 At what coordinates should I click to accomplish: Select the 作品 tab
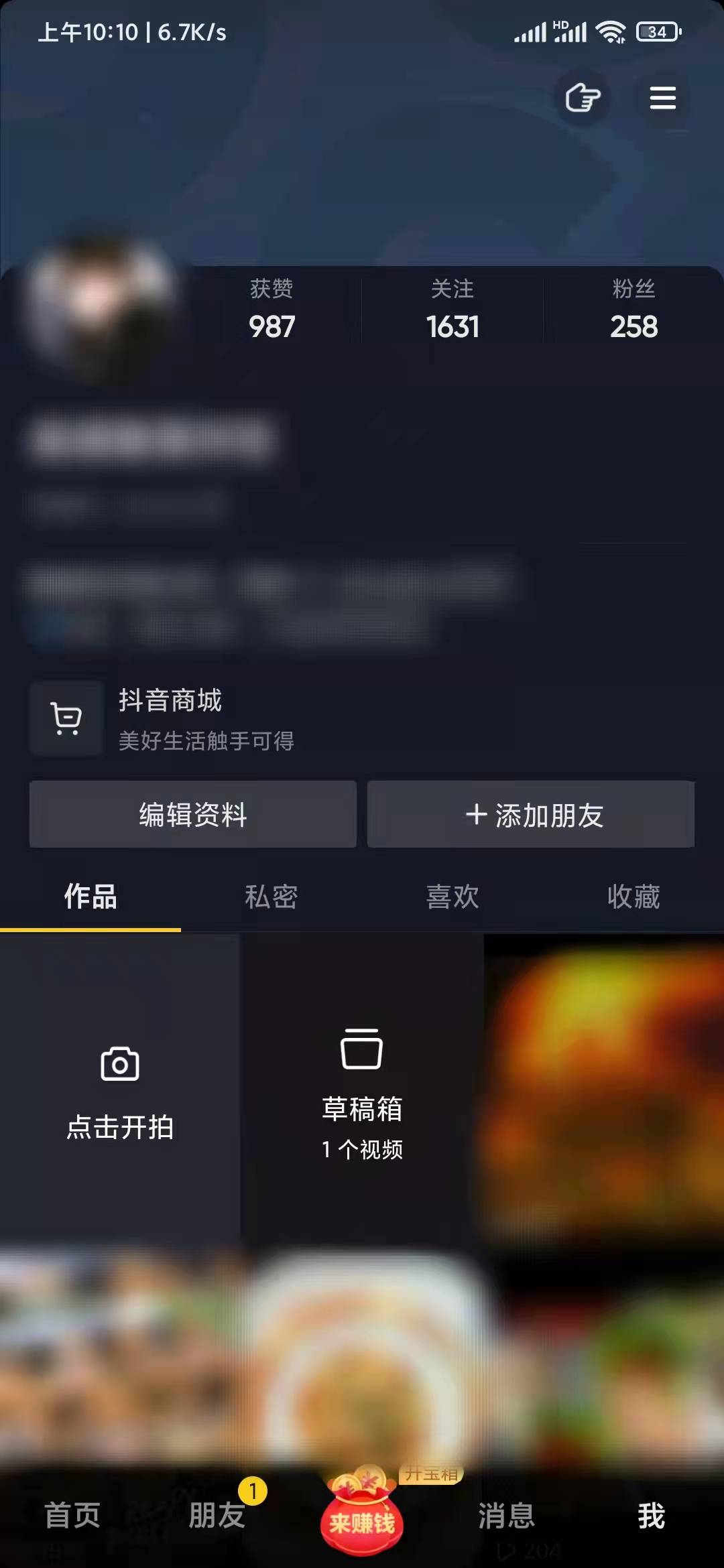[x=90, y=897]
